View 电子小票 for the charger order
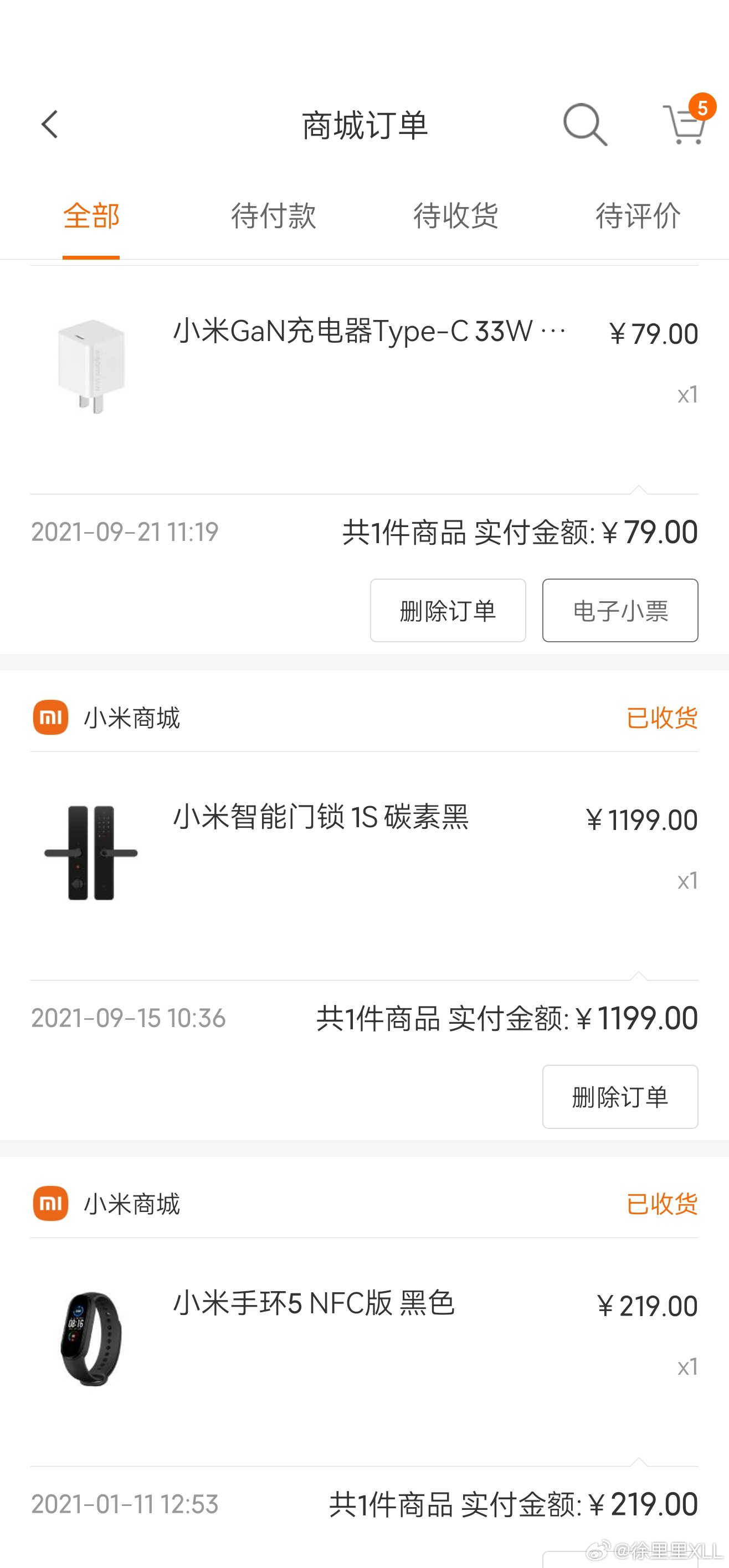Viewport: 729px width, 1568px height. click(620, 610)
